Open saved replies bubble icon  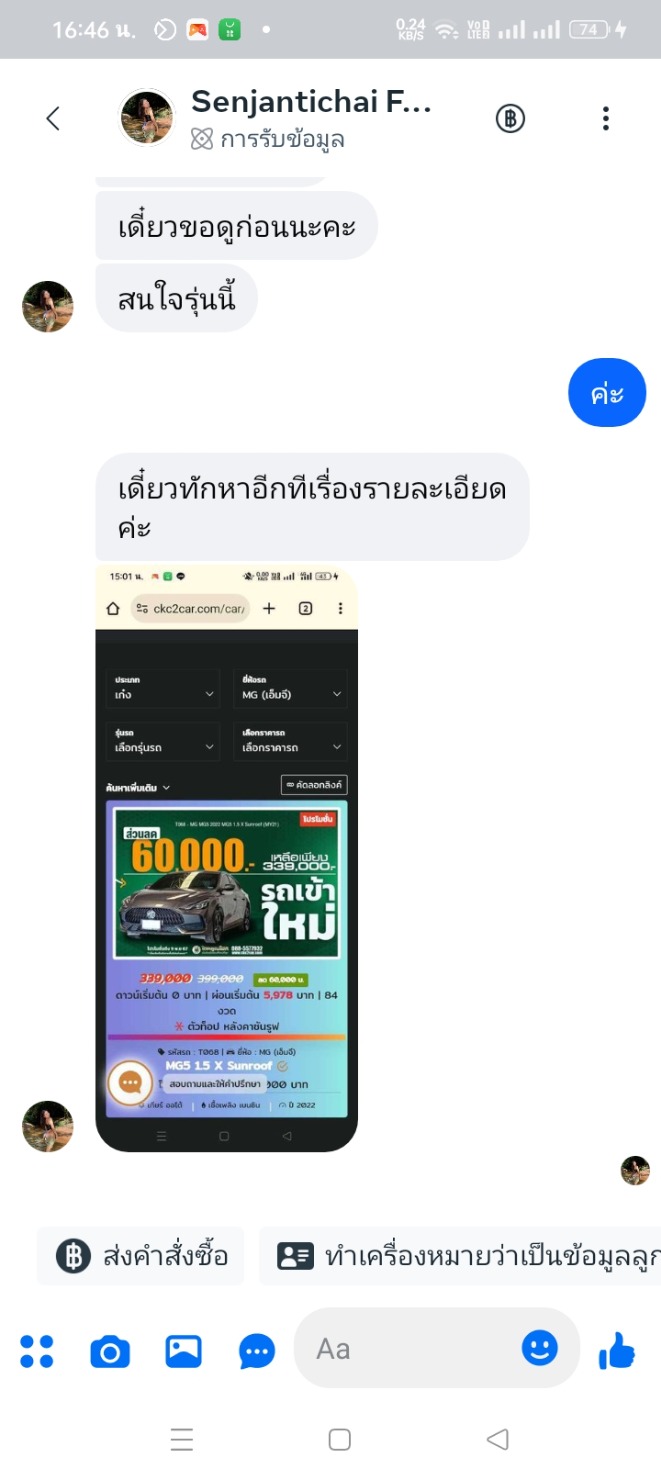(257, 1352)
